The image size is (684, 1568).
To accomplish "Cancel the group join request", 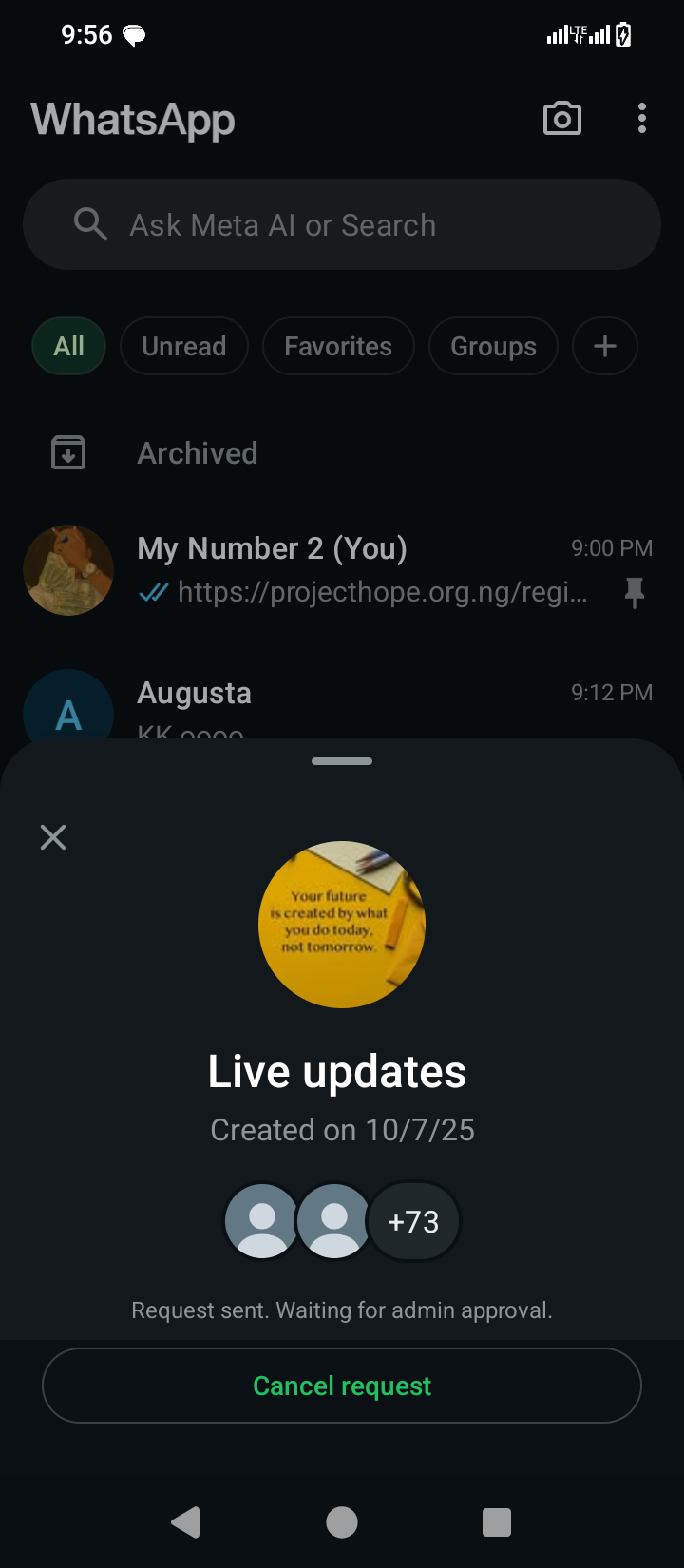I will pyautogui.click(x=342, y=1386).
